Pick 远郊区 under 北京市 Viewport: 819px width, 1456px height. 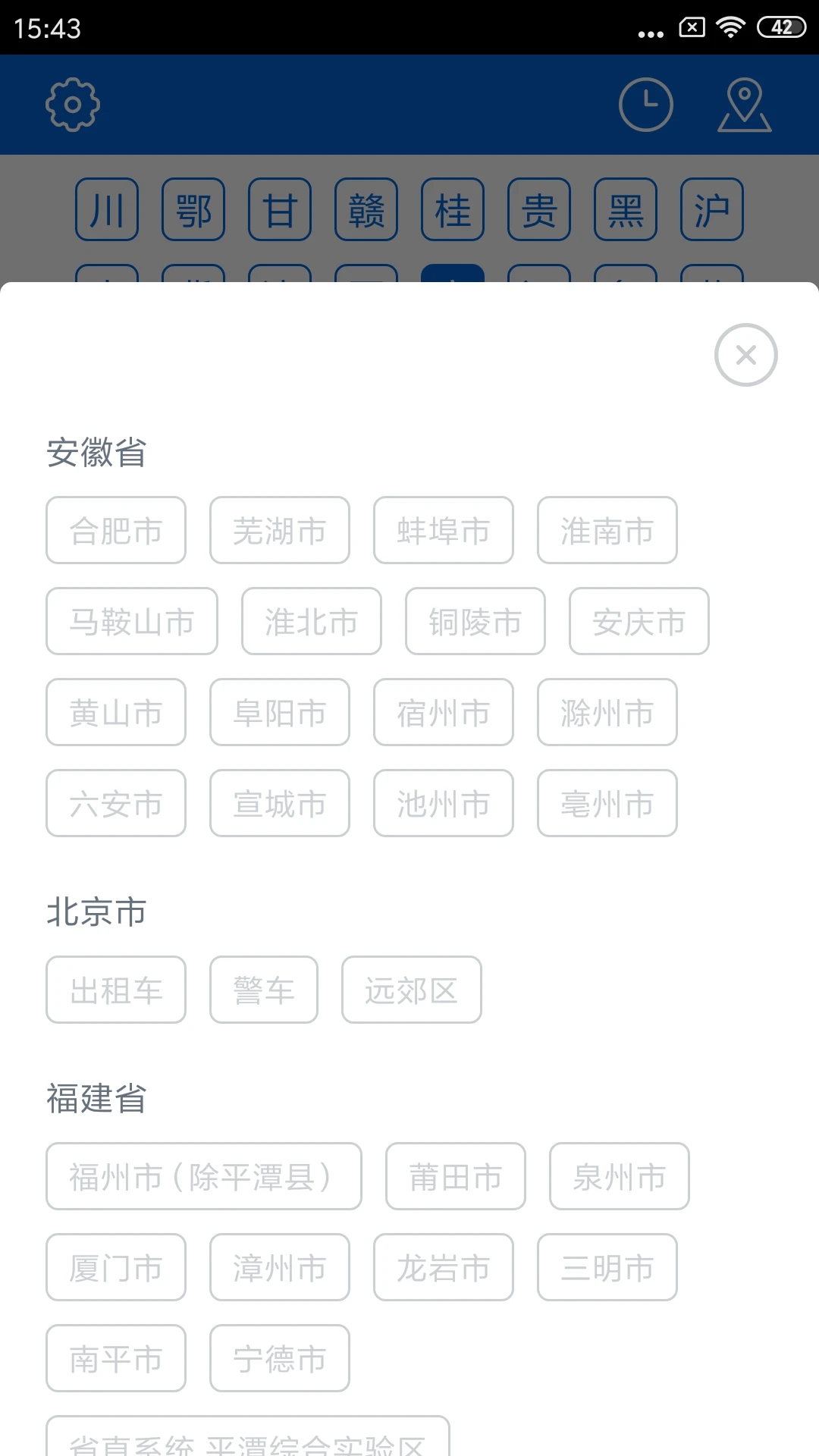[411, 990]
